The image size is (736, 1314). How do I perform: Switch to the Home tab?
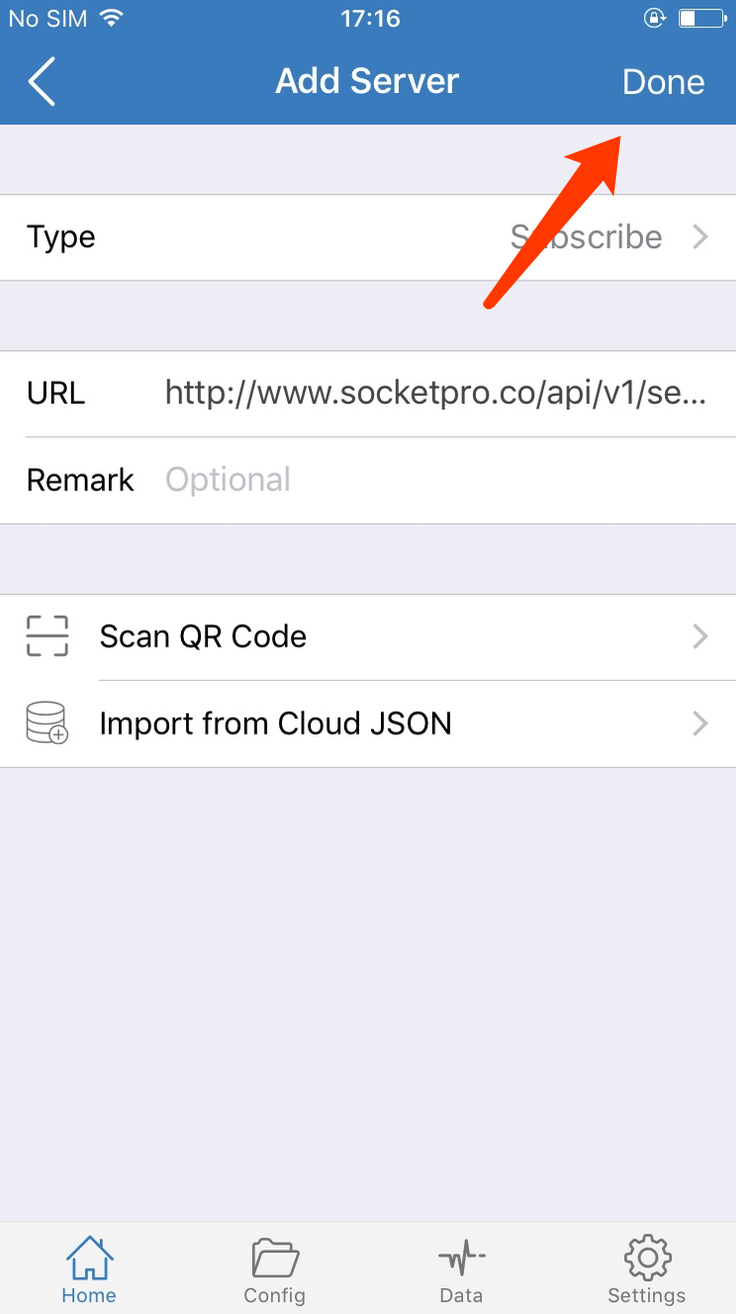point(89,1269)
